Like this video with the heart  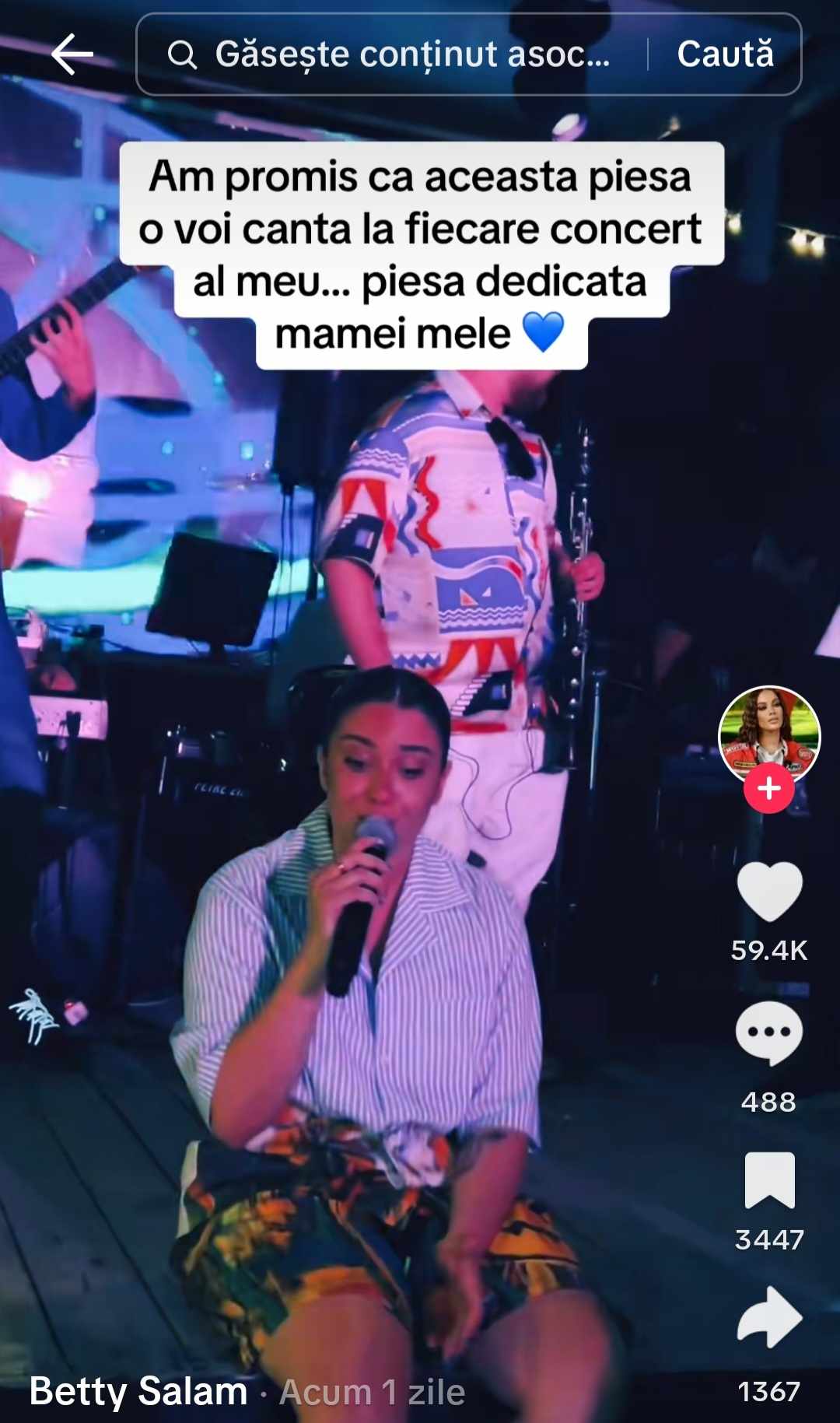[x=768, y=892]
